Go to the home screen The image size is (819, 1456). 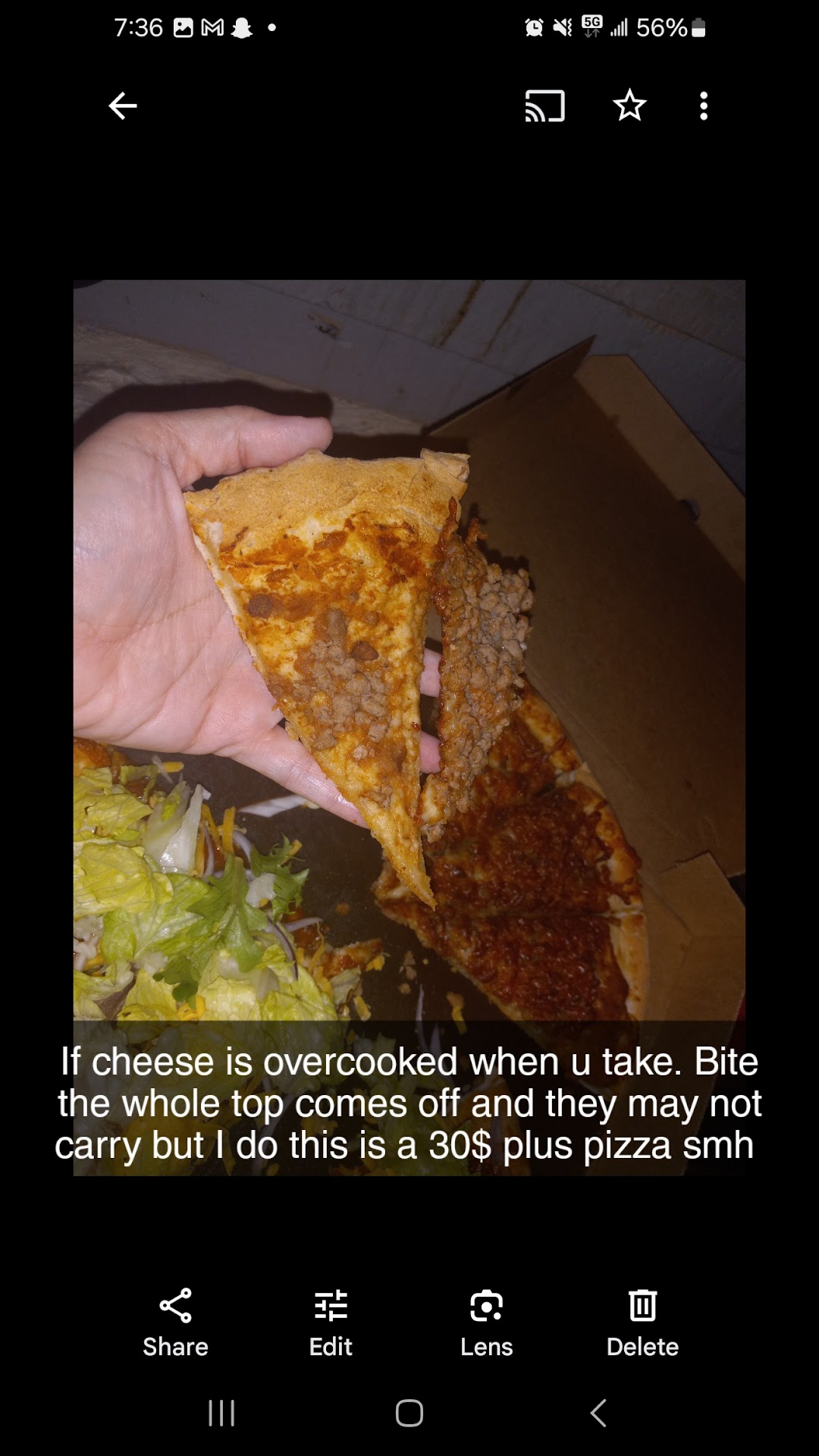(409, 1413)
